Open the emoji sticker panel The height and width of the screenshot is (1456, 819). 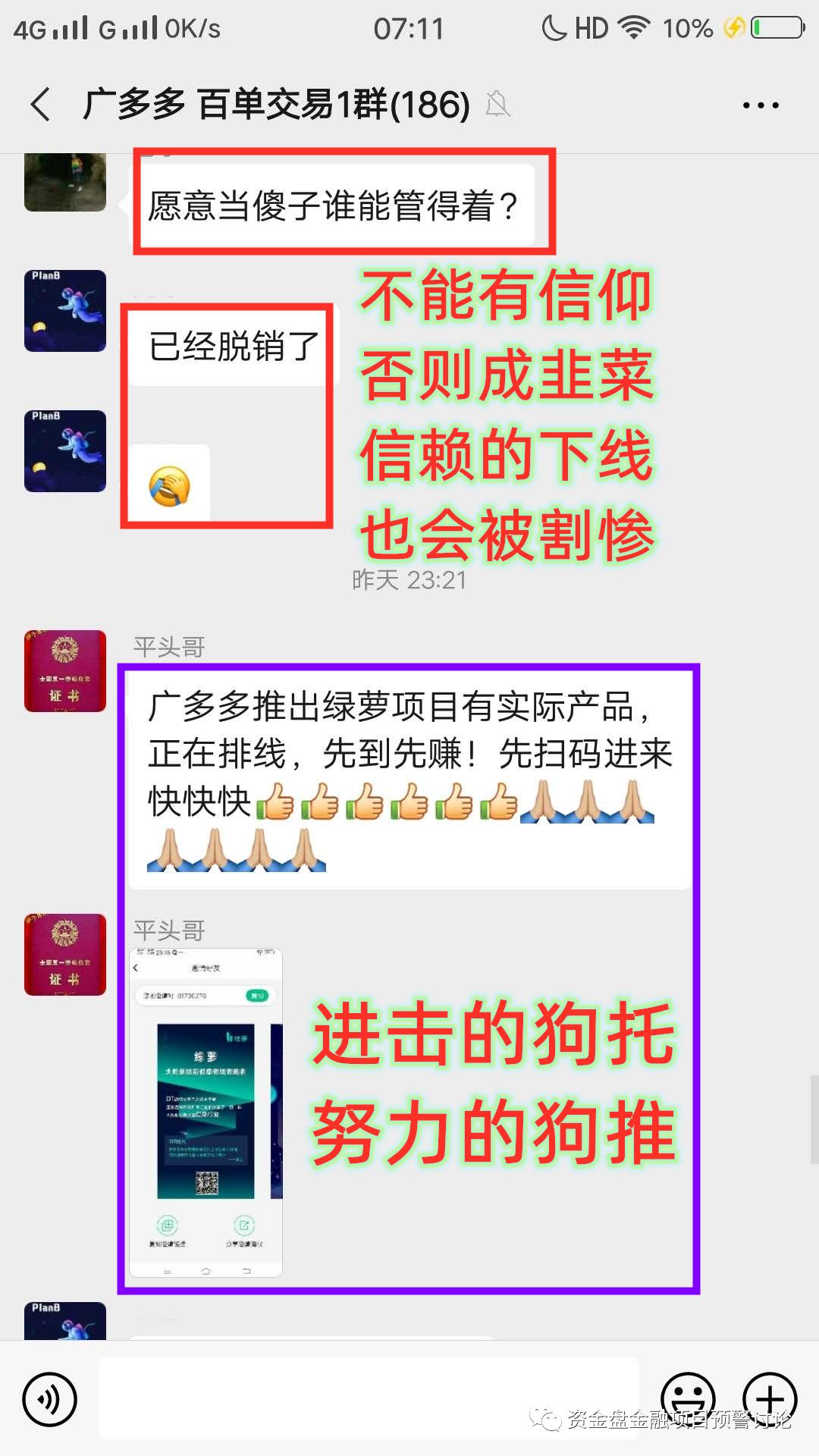point(688,1398)
